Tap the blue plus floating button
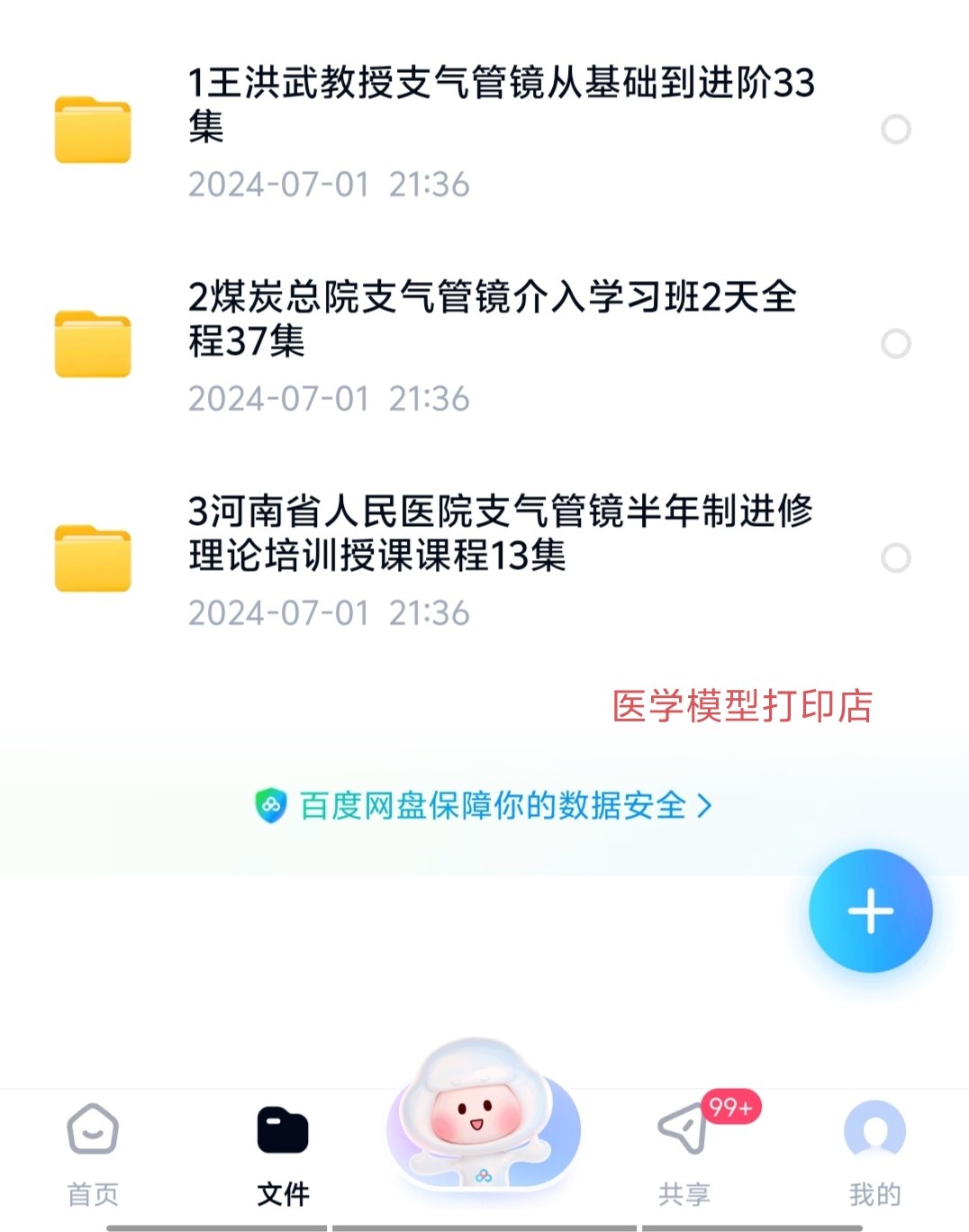This screenshot has height=1232, width=969. [x=871, y=910]
